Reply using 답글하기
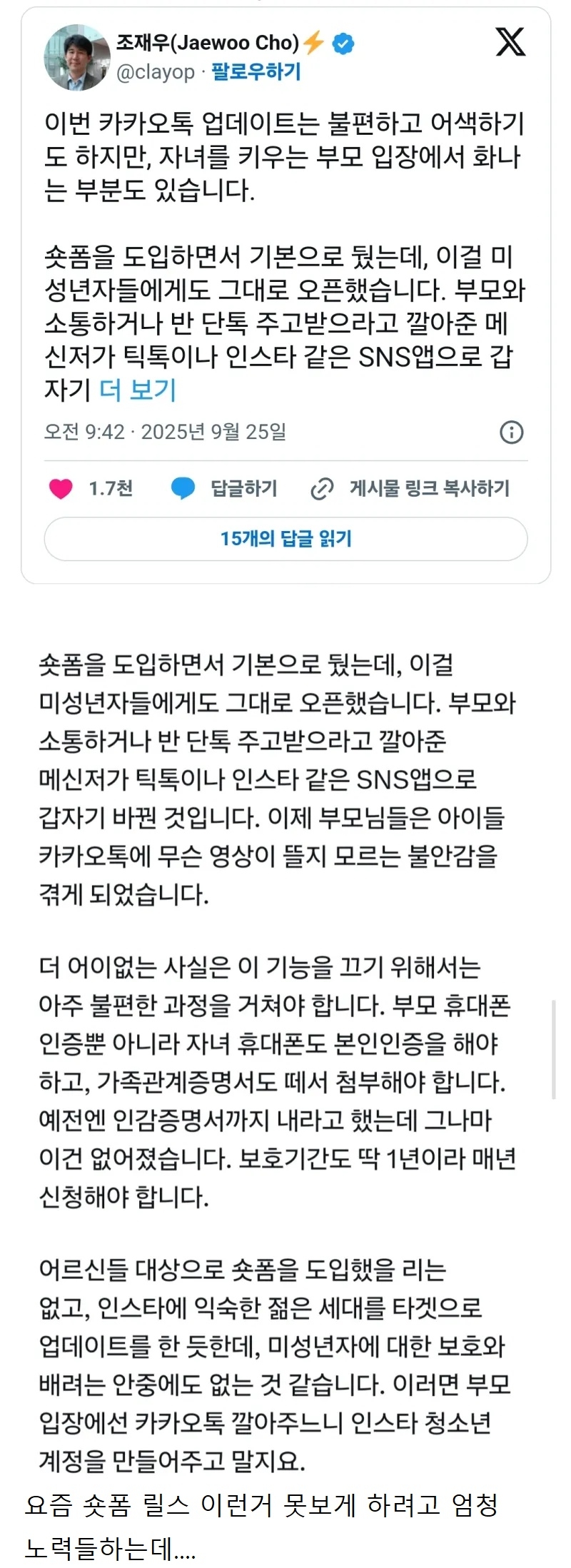Viewport: 571px width, 1568px height. (x=225, y=489)
